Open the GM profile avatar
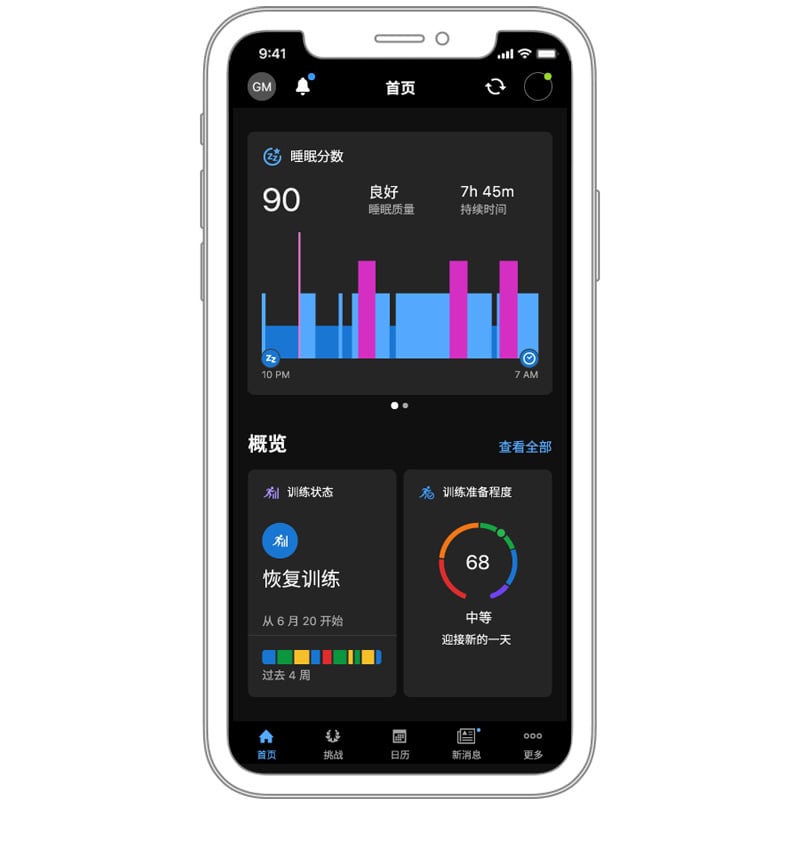800x850 pixels. [262, 87]
